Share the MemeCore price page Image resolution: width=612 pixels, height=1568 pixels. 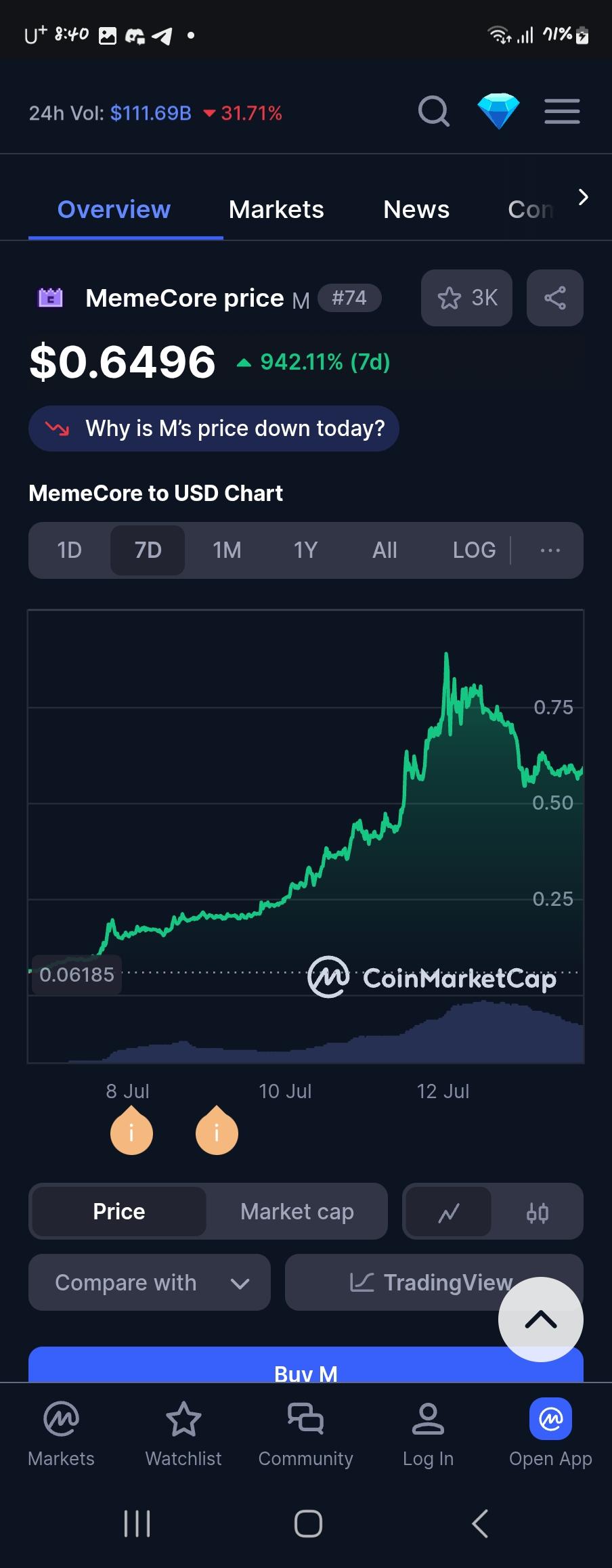(555, 298)
